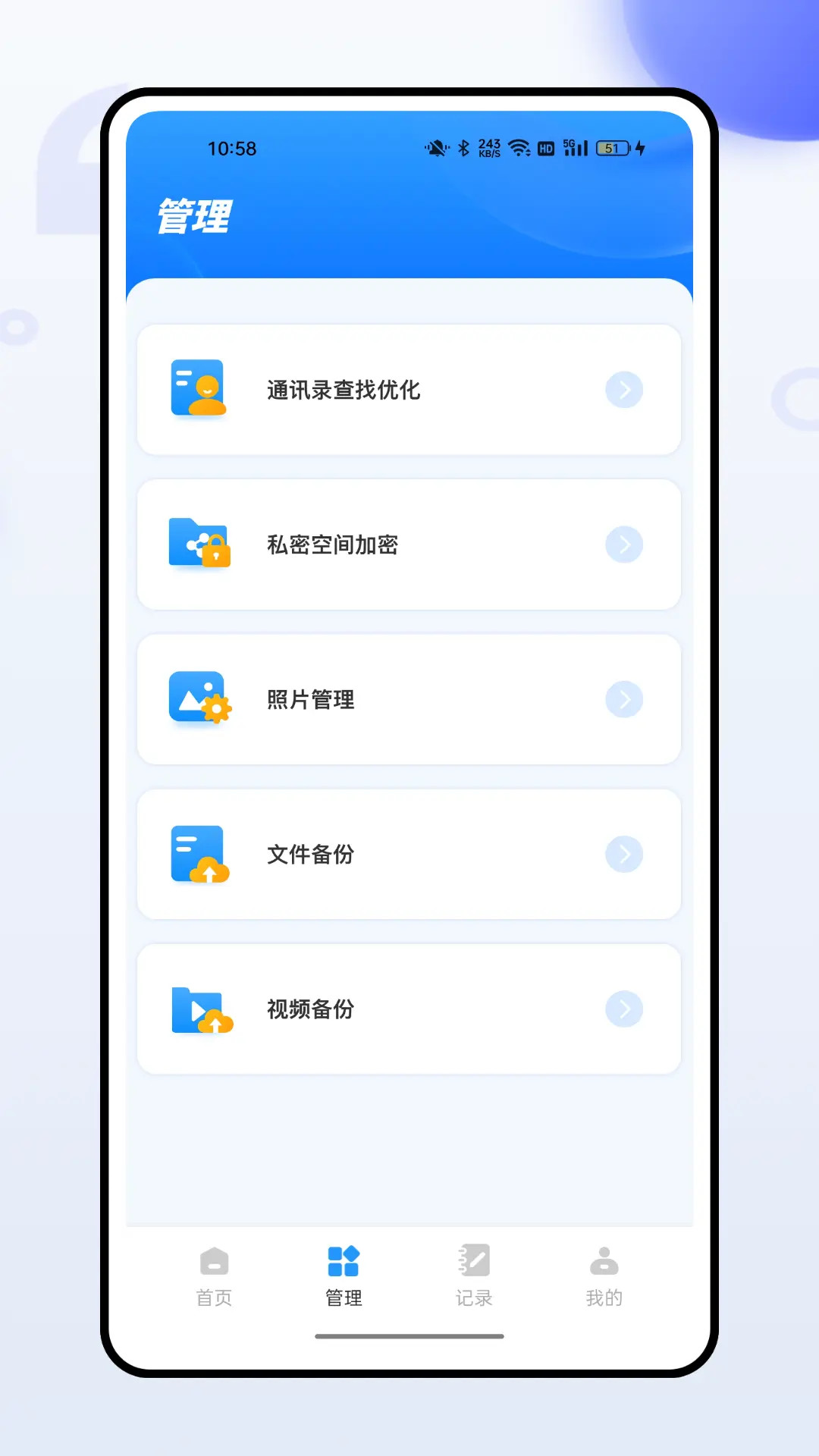The image size is (819, 1456).
Task: Expand 文件备份 with its arrow button
Action: tap(623, 854)
